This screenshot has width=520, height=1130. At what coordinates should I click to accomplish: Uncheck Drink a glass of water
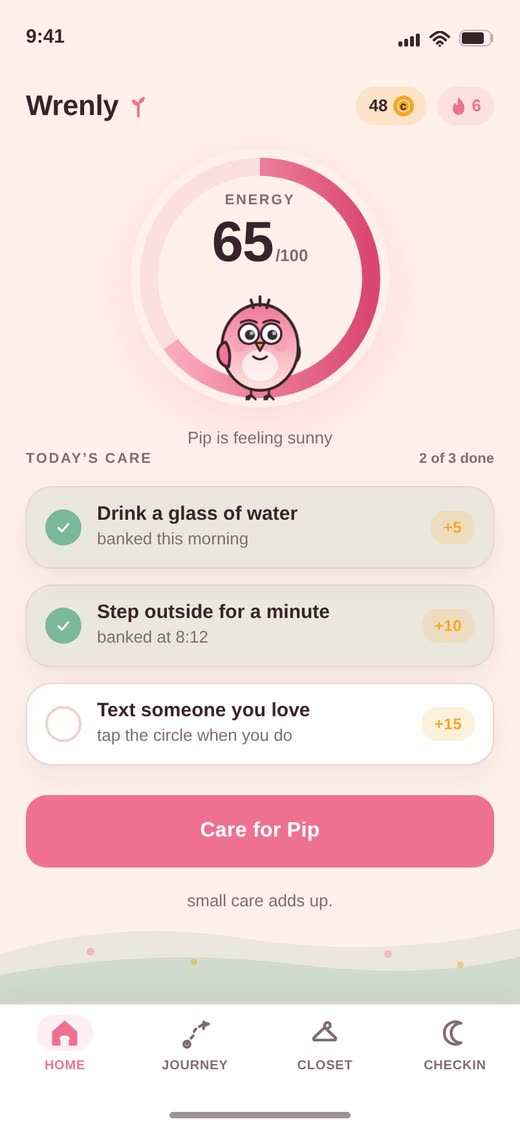tap(63, 528)
